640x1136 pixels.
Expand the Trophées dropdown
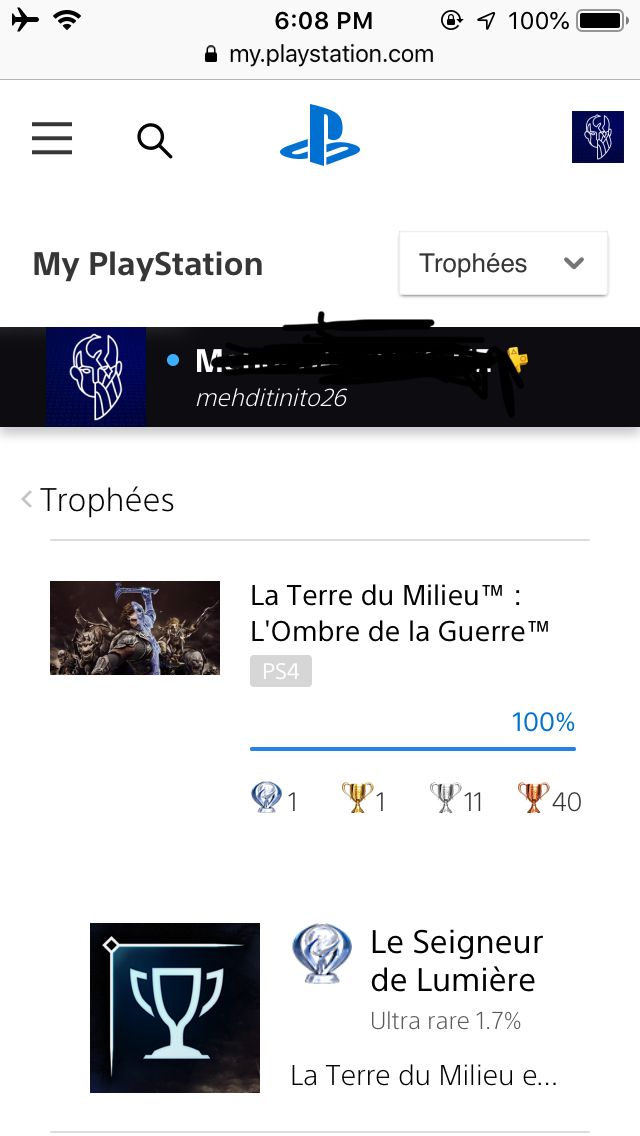tap(503, 264)
